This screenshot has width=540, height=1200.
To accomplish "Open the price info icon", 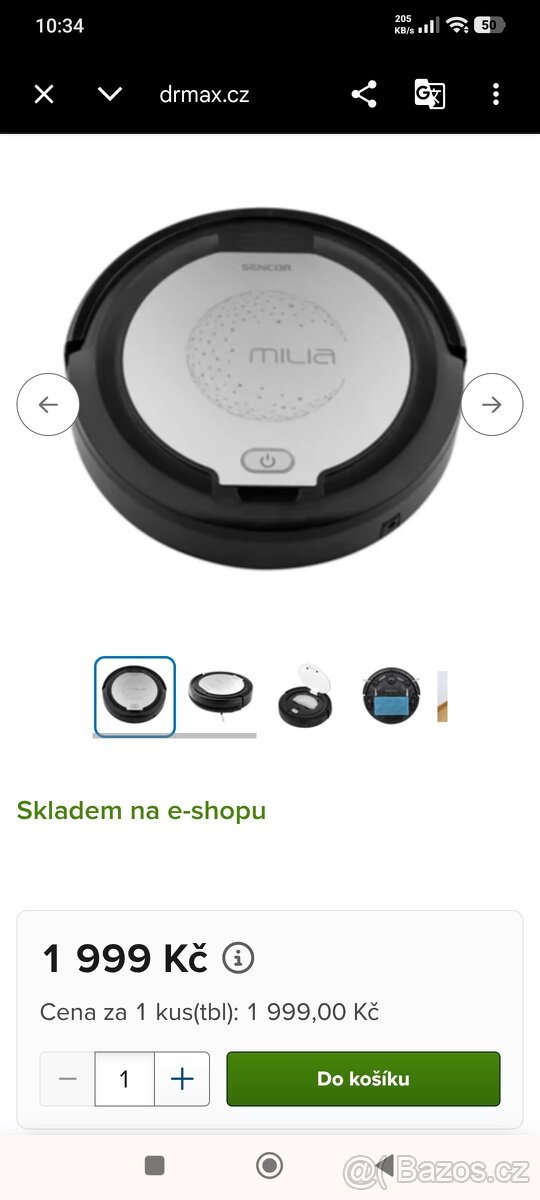I will click(x=238, y=959).
